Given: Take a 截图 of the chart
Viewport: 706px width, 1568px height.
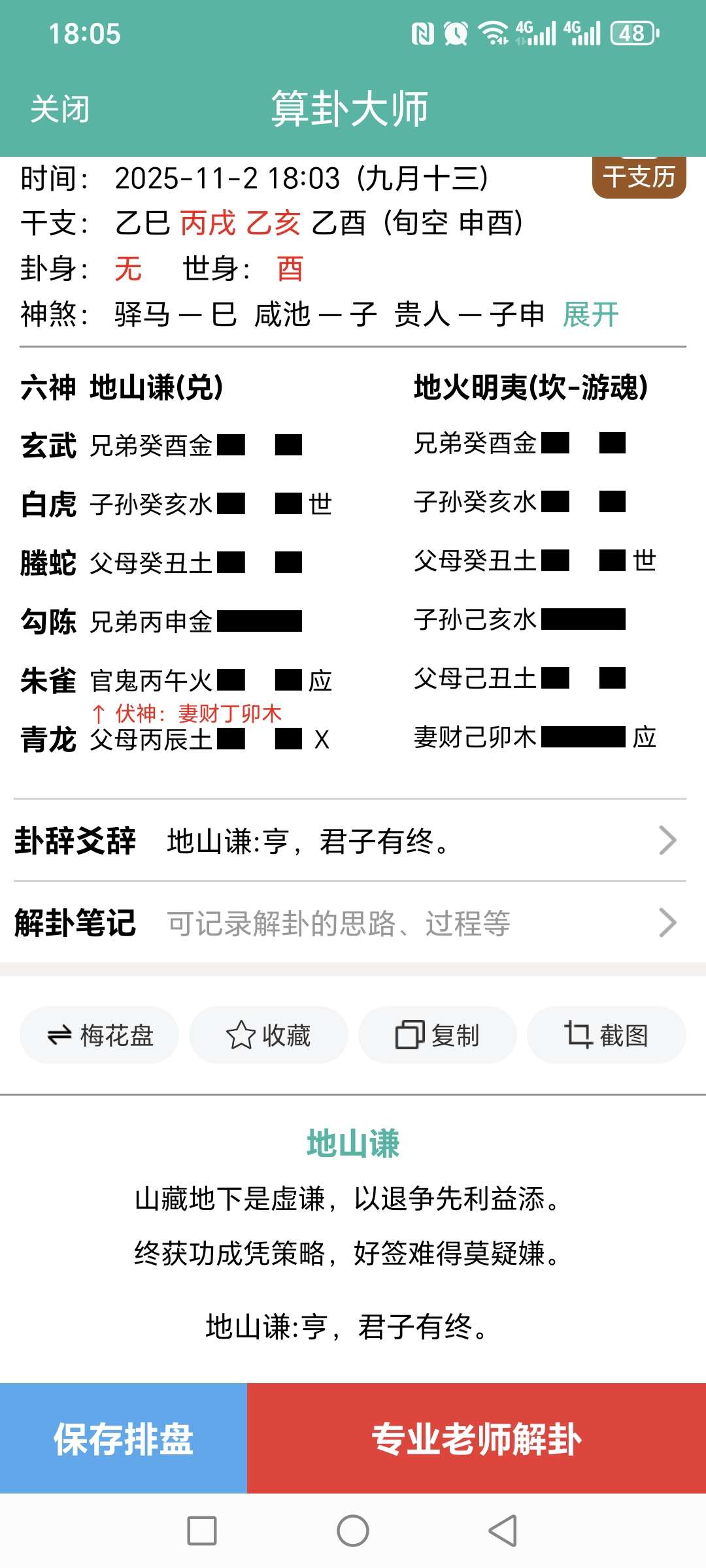Looking at the screenshot, I should coord(606,1036).
